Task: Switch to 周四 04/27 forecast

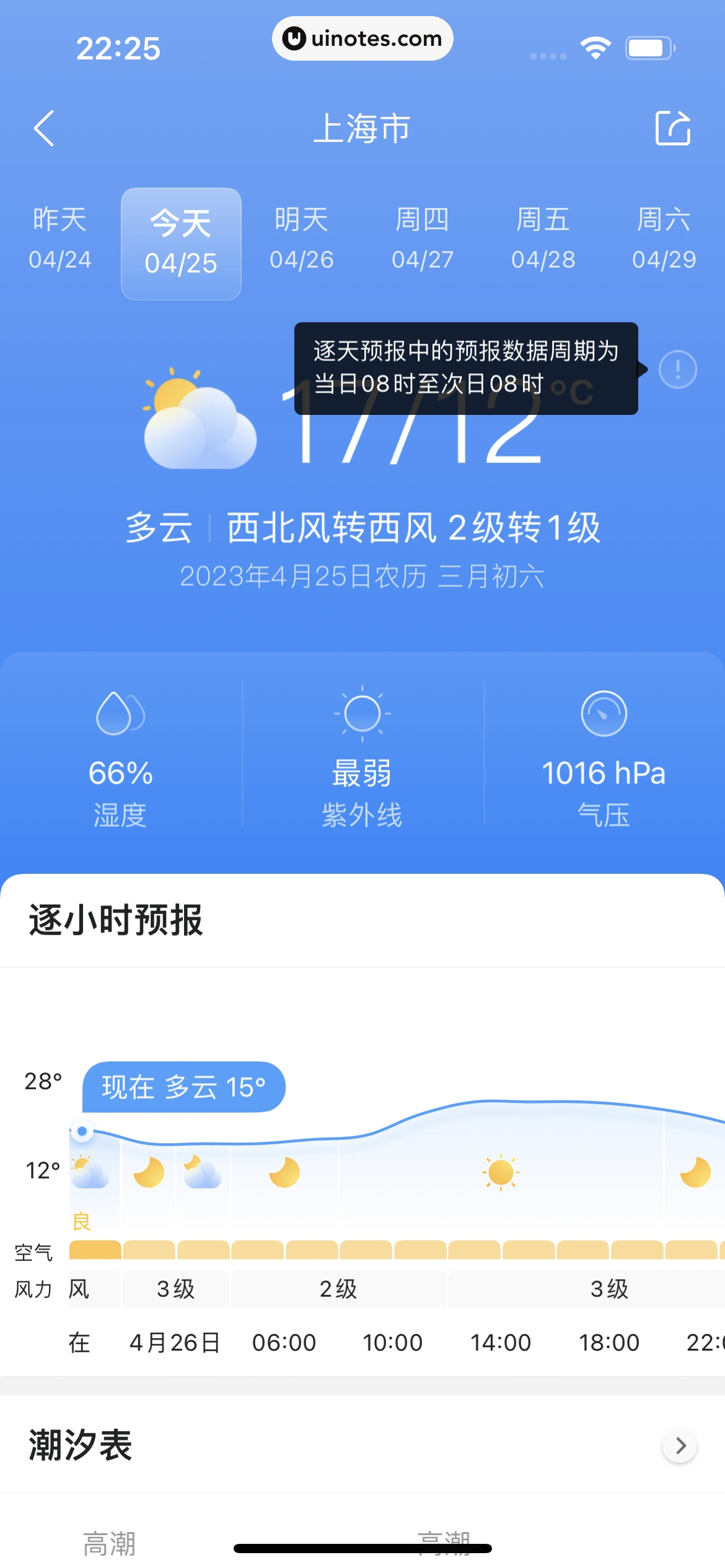Action: (423, 239)
